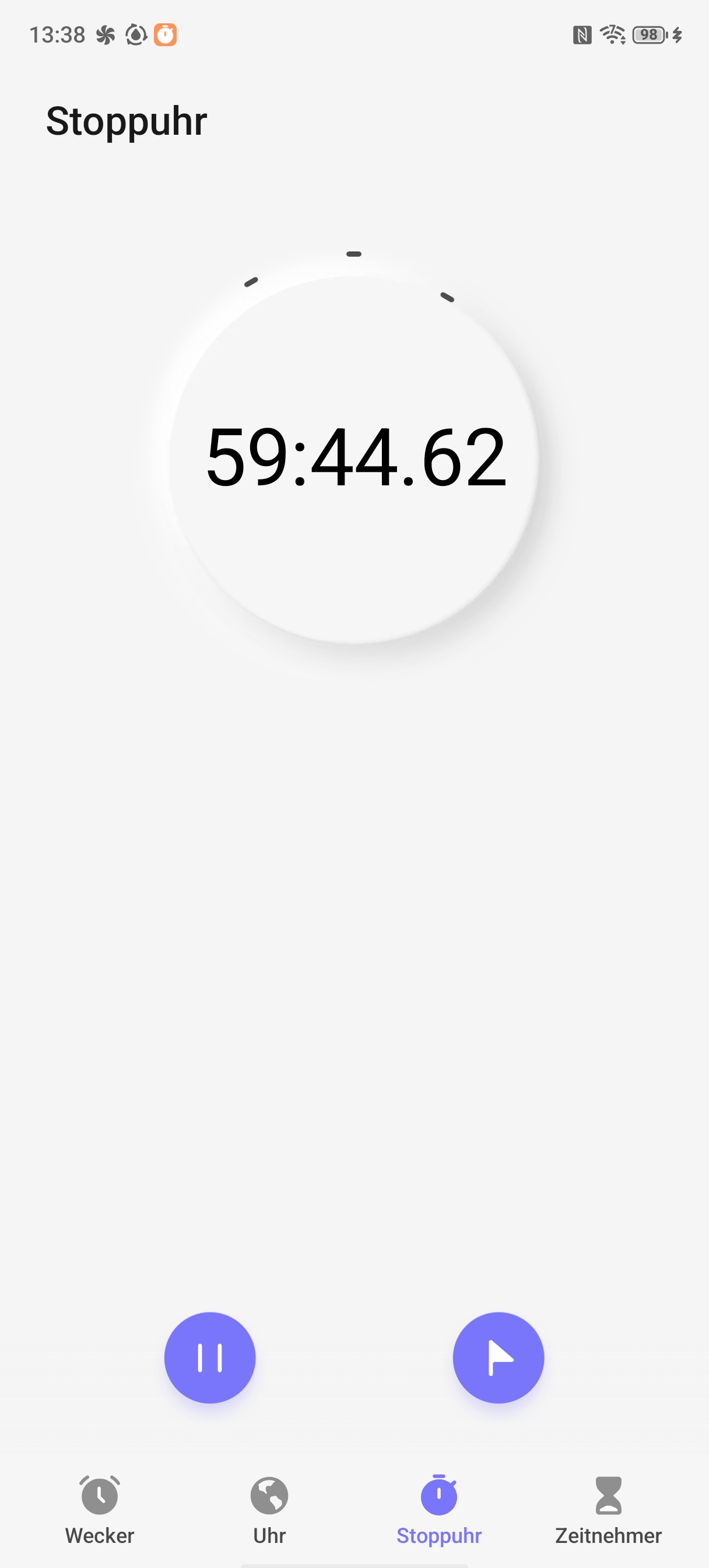Record a lap with the flag button

tap(498, 1357)
